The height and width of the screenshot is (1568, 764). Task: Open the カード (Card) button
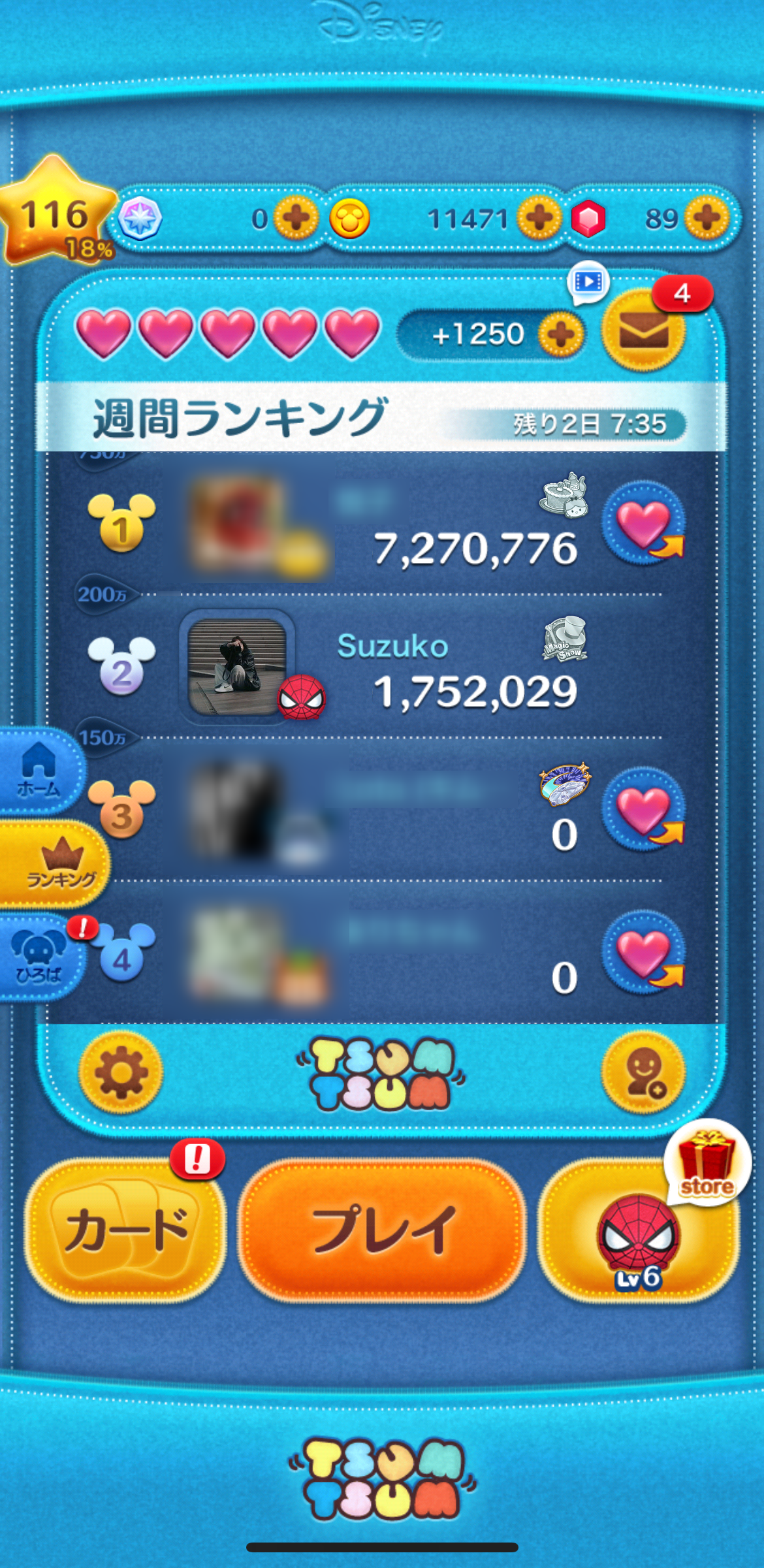(125, 1230)
